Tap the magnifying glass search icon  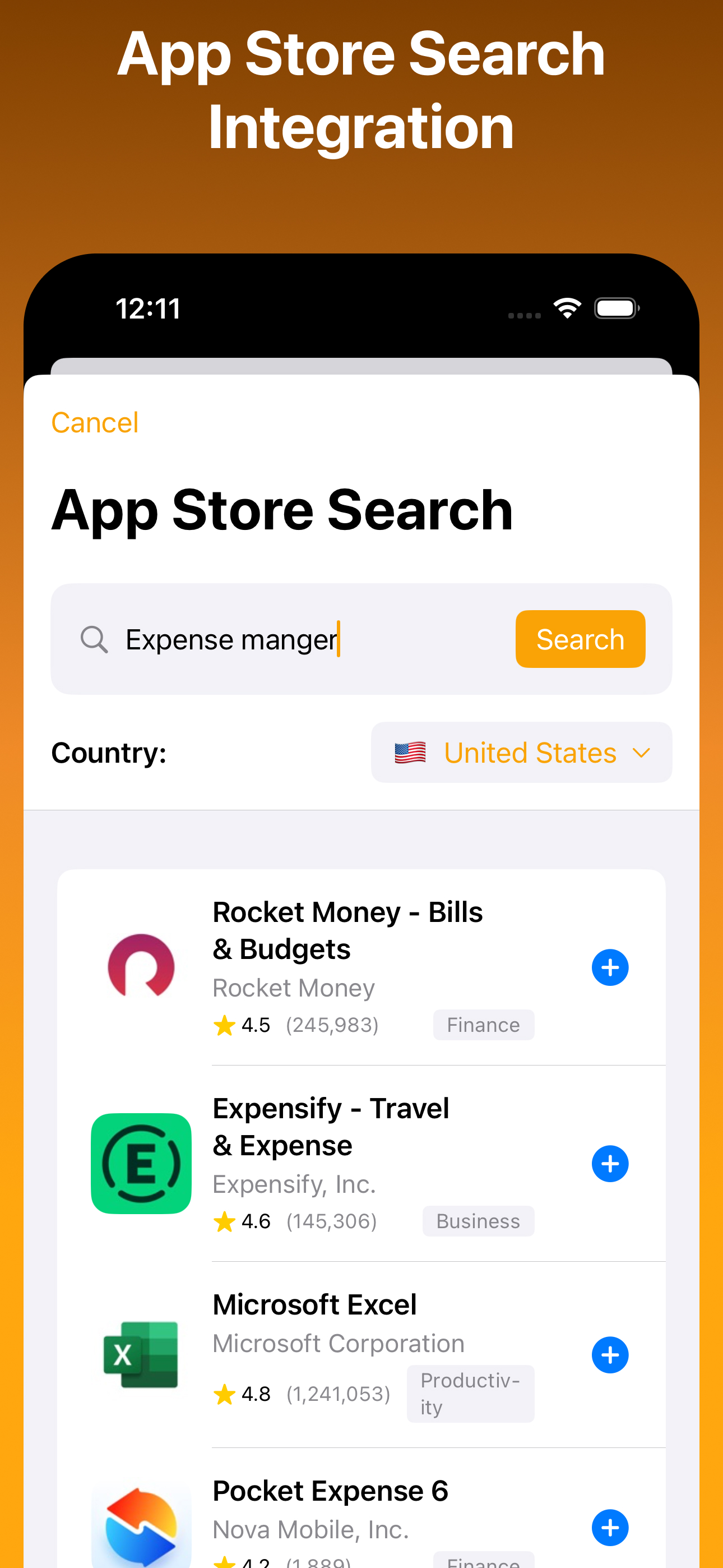click(94, 639)
